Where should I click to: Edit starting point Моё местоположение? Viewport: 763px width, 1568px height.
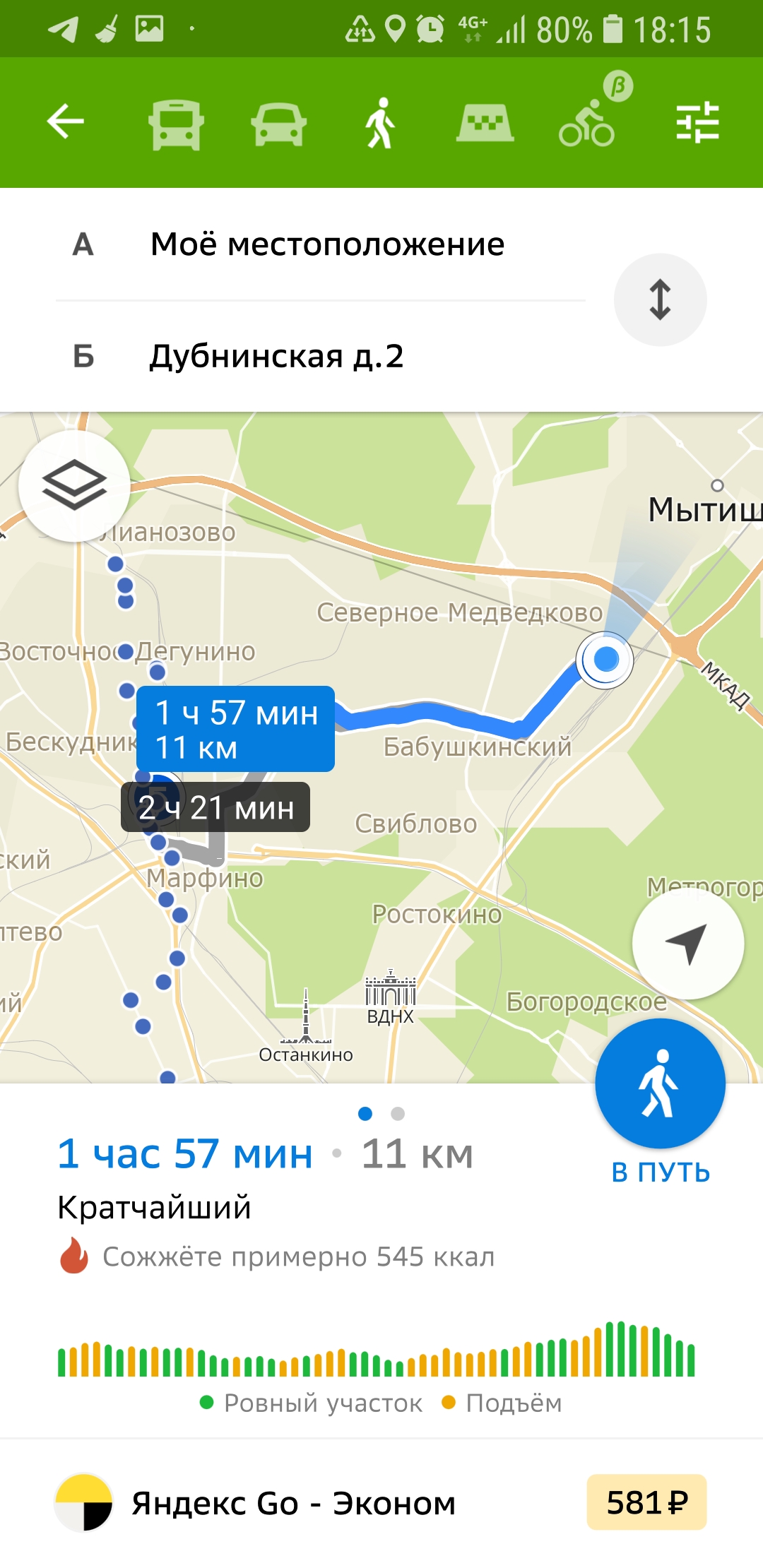(327, 244)
